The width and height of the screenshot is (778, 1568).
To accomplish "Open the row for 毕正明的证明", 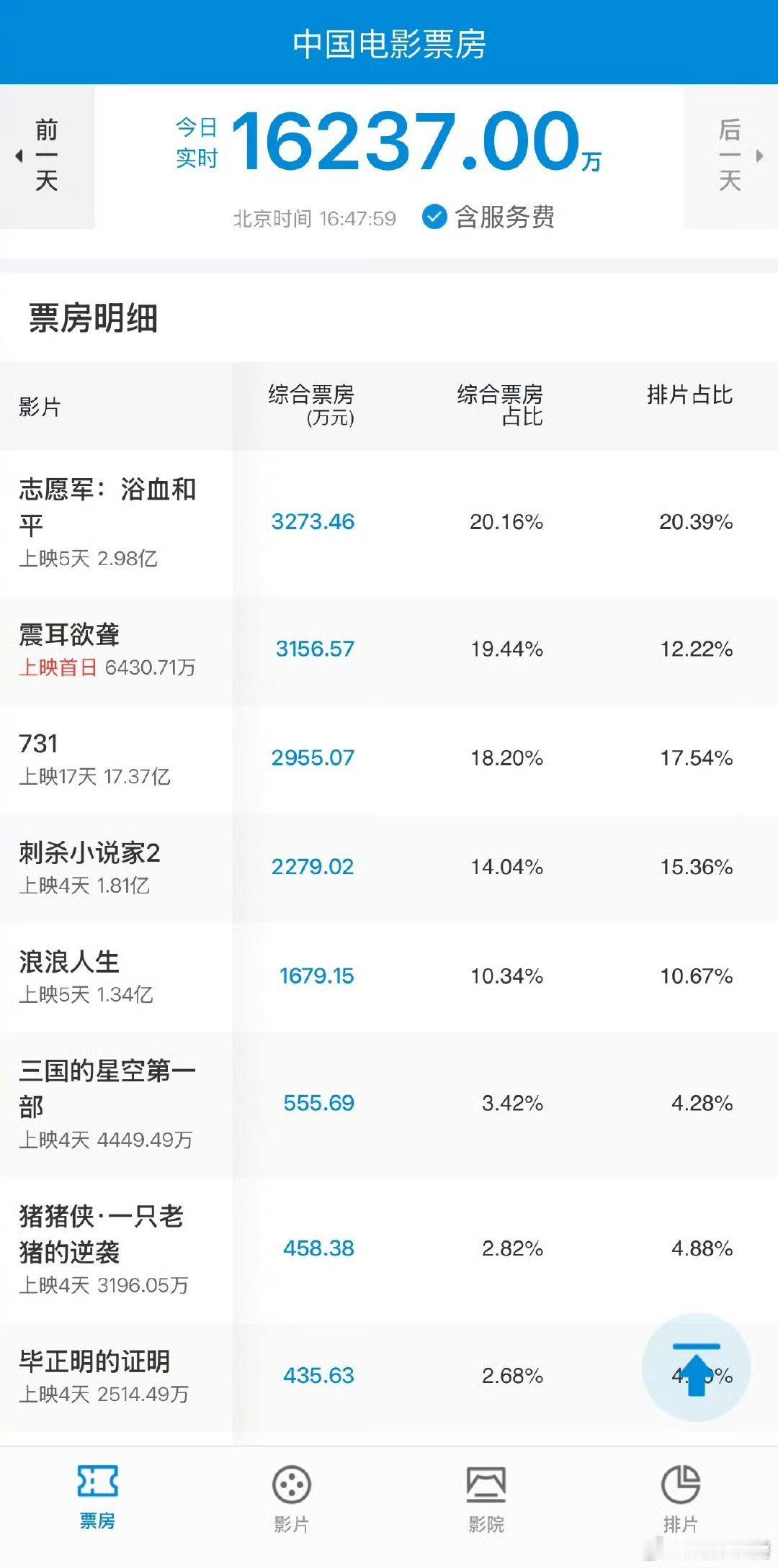I will pyautogui.click(x=389, y=1377).
